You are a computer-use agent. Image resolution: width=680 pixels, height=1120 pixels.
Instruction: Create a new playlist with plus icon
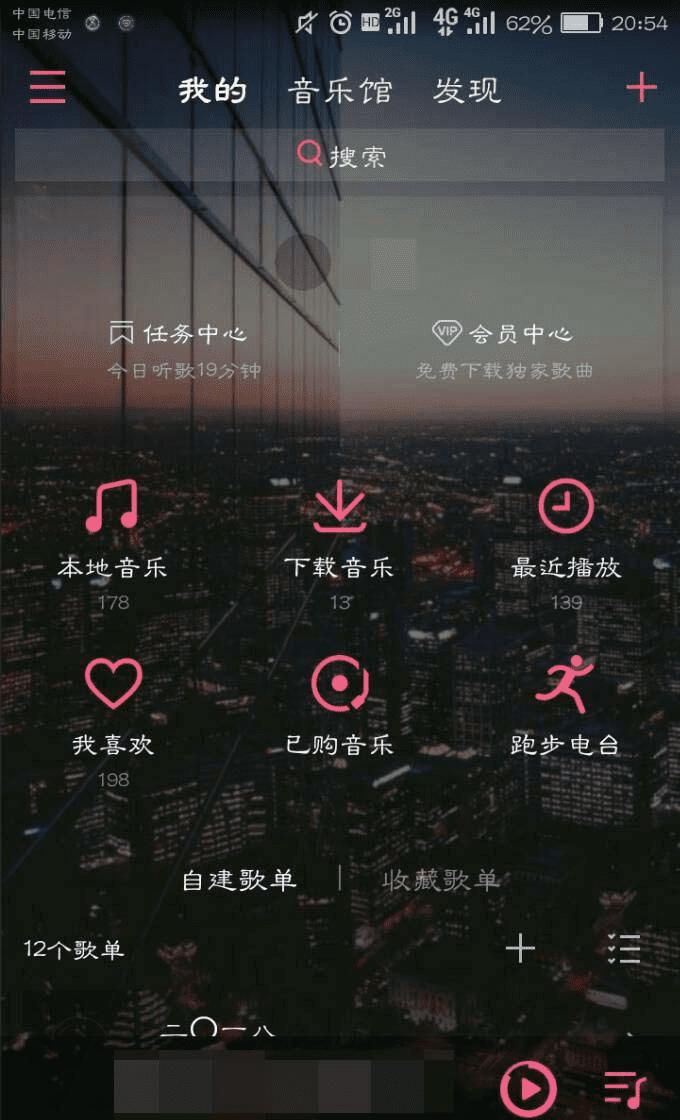coord(520,948)
